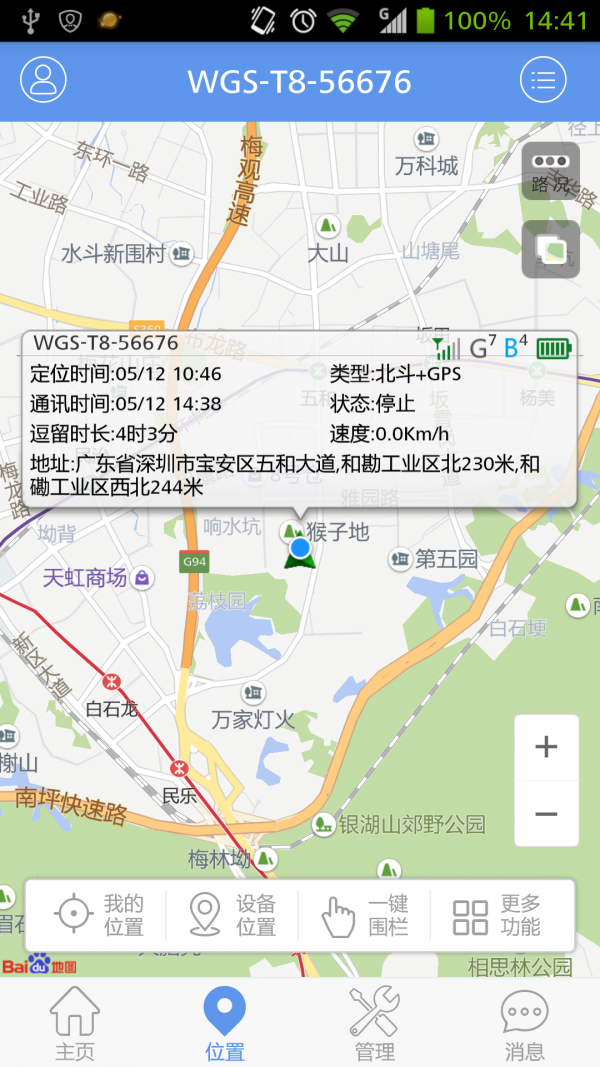Open the 消息 tab
Viewport: 600px width, 1067px height.
tap(524, 1023)
